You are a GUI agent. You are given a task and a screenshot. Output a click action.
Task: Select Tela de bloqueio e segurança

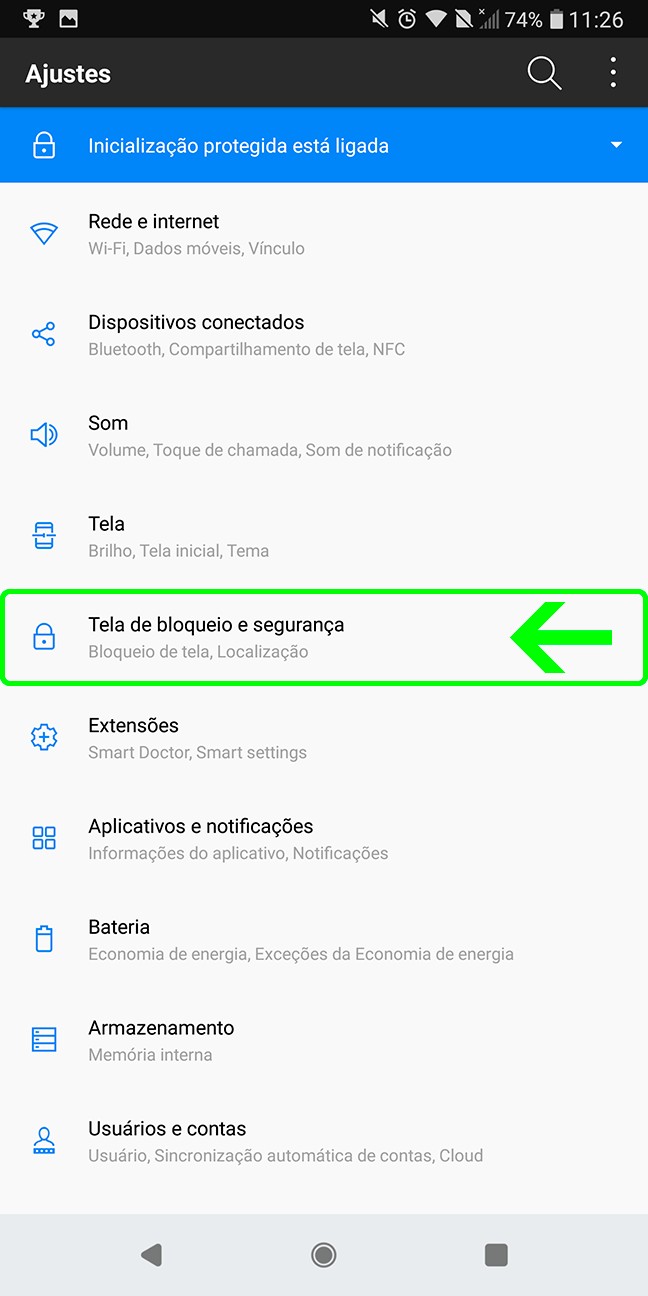coord(324,638)
